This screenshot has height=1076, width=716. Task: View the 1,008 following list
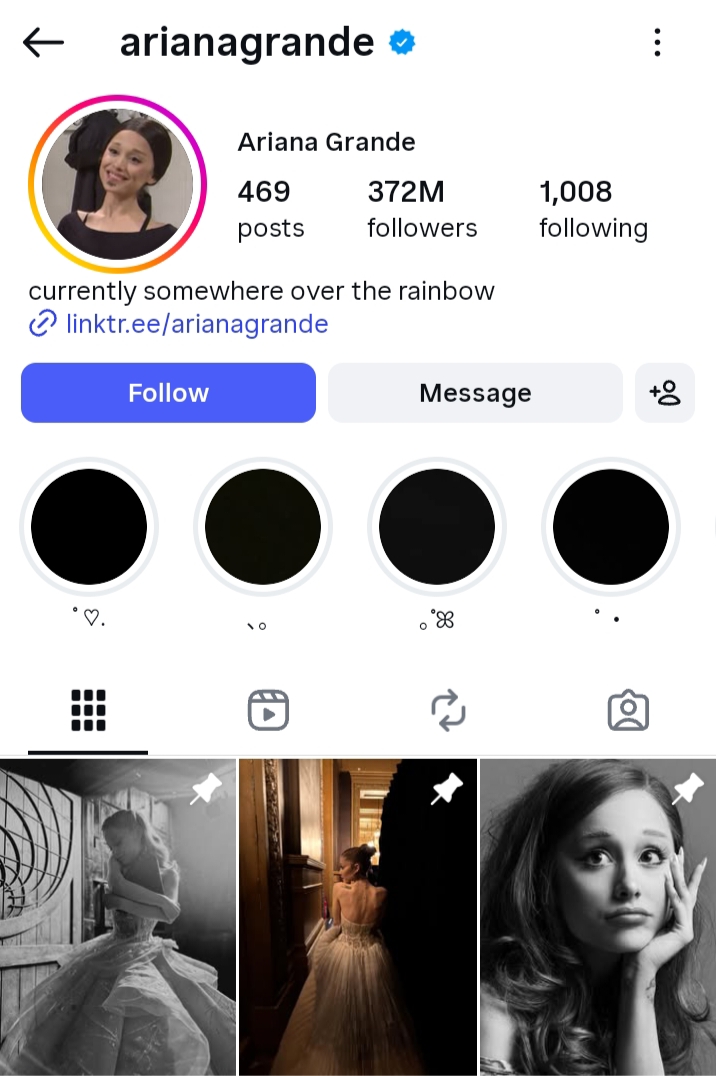tap(592, 209)
